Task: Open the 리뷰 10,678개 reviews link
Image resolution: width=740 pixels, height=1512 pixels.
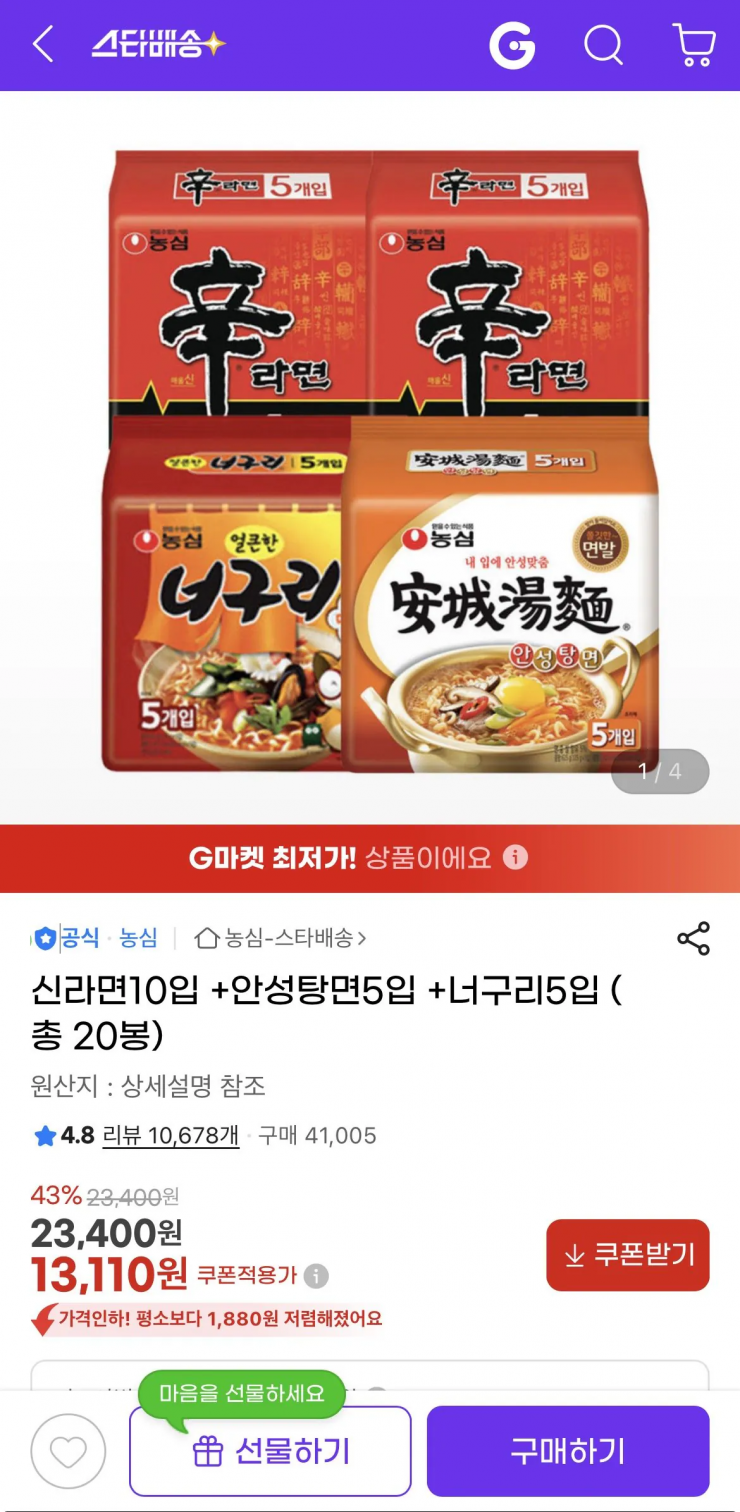Action: (x=168, y=1136)
